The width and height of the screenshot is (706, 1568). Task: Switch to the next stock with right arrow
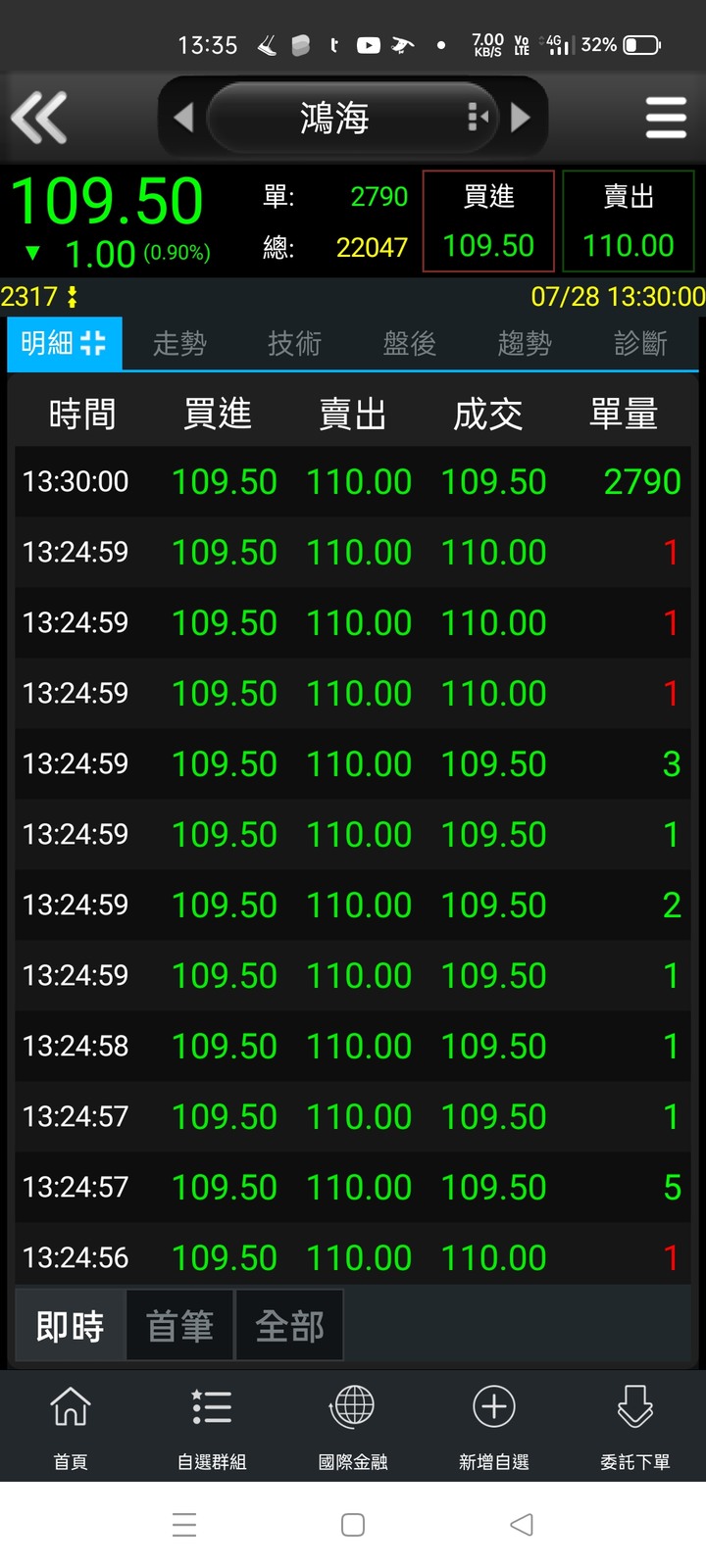pyautogui.click(x=521, y=118)
